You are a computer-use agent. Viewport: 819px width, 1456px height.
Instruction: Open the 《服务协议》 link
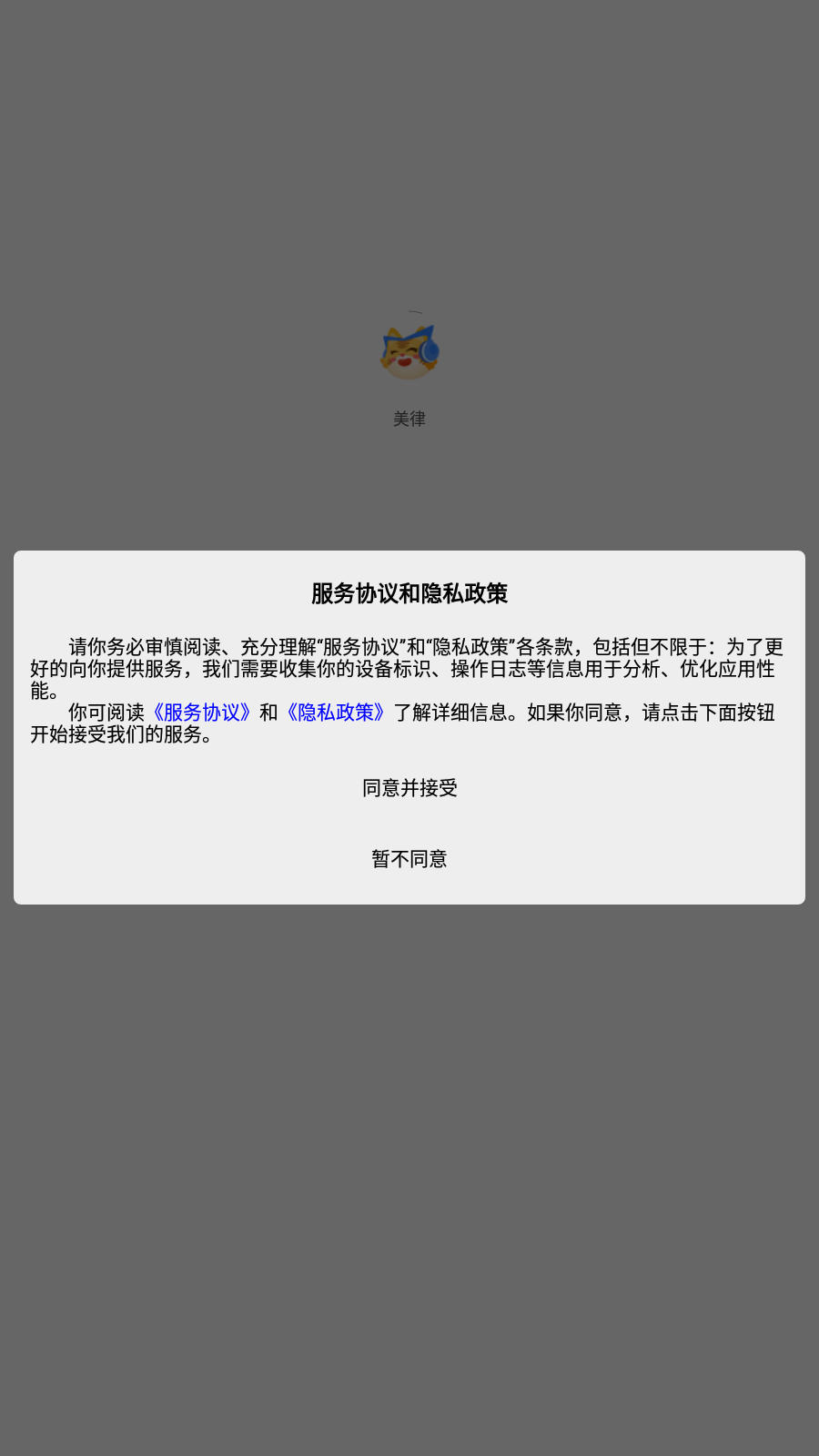coord(201,713)
